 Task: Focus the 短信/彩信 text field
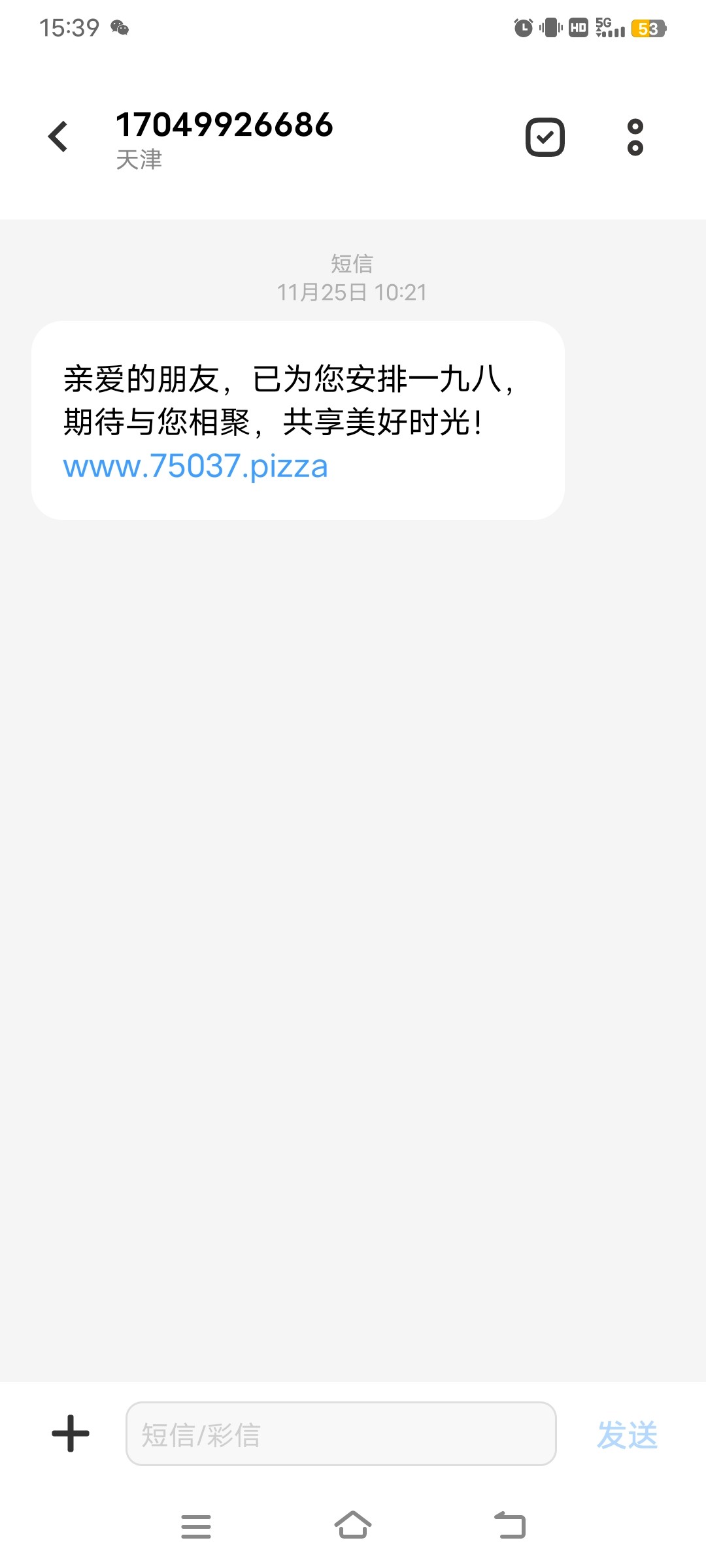click(x=341, y=1433)
